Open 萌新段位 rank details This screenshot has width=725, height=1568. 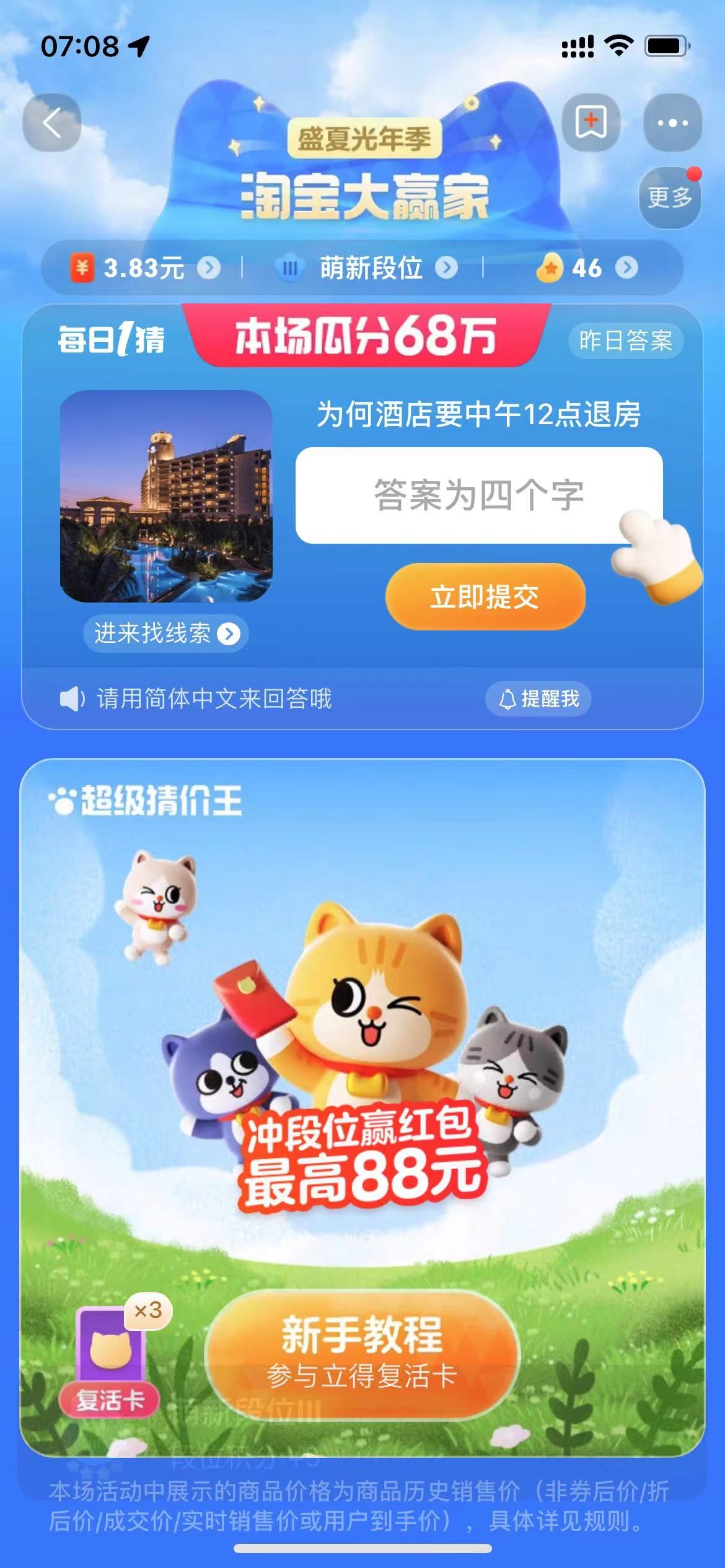point(371,268)
